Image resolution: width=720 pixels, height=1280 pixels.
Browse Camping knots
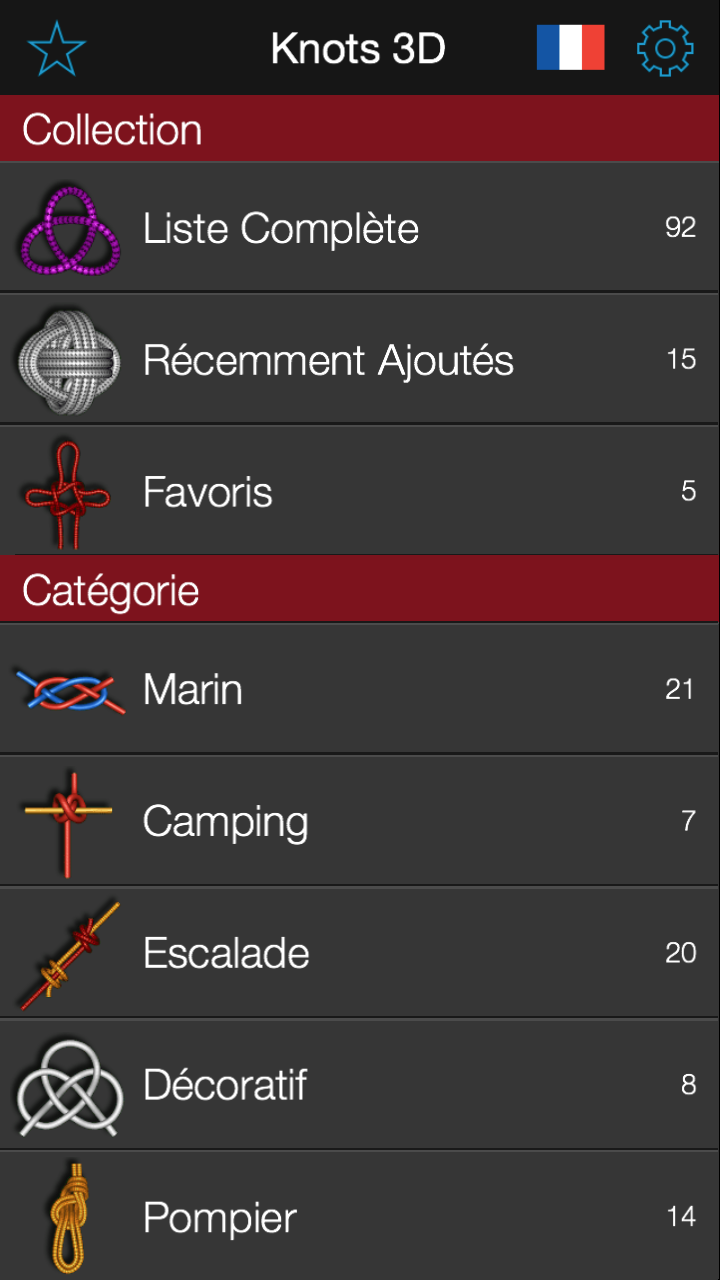[360, 821]
